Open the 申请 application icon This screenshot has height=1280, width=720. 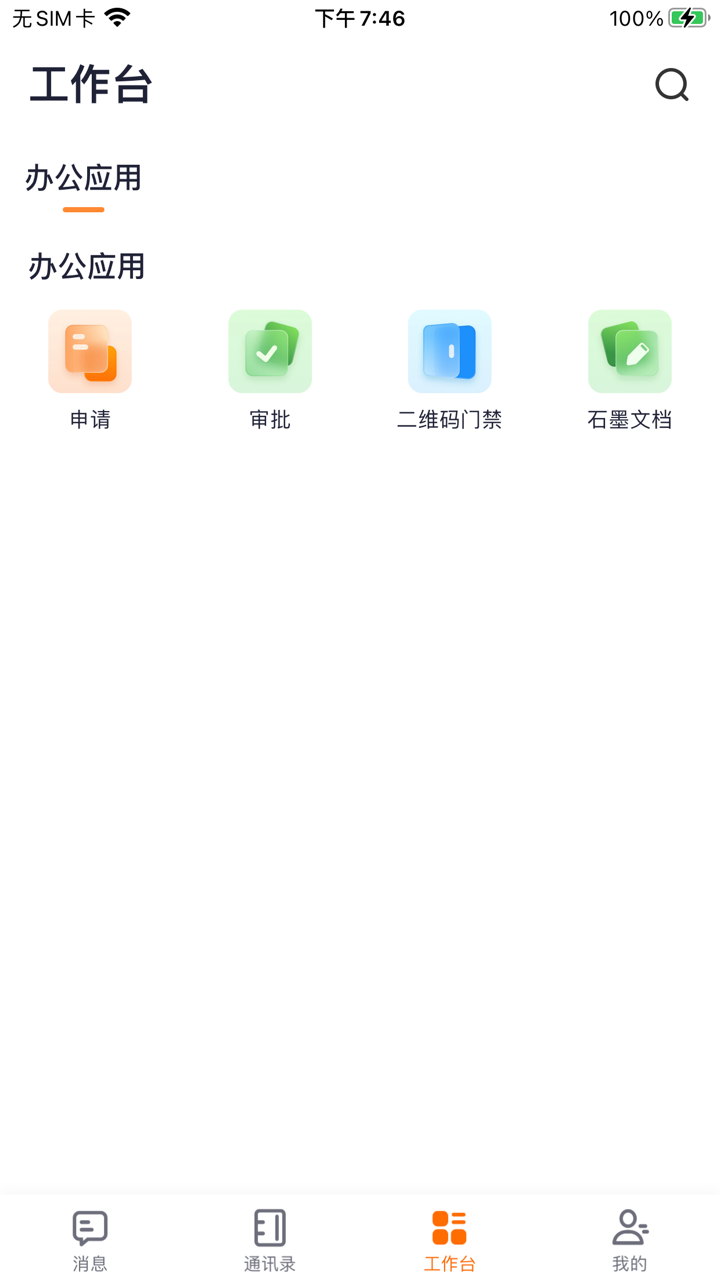point(89,351)
